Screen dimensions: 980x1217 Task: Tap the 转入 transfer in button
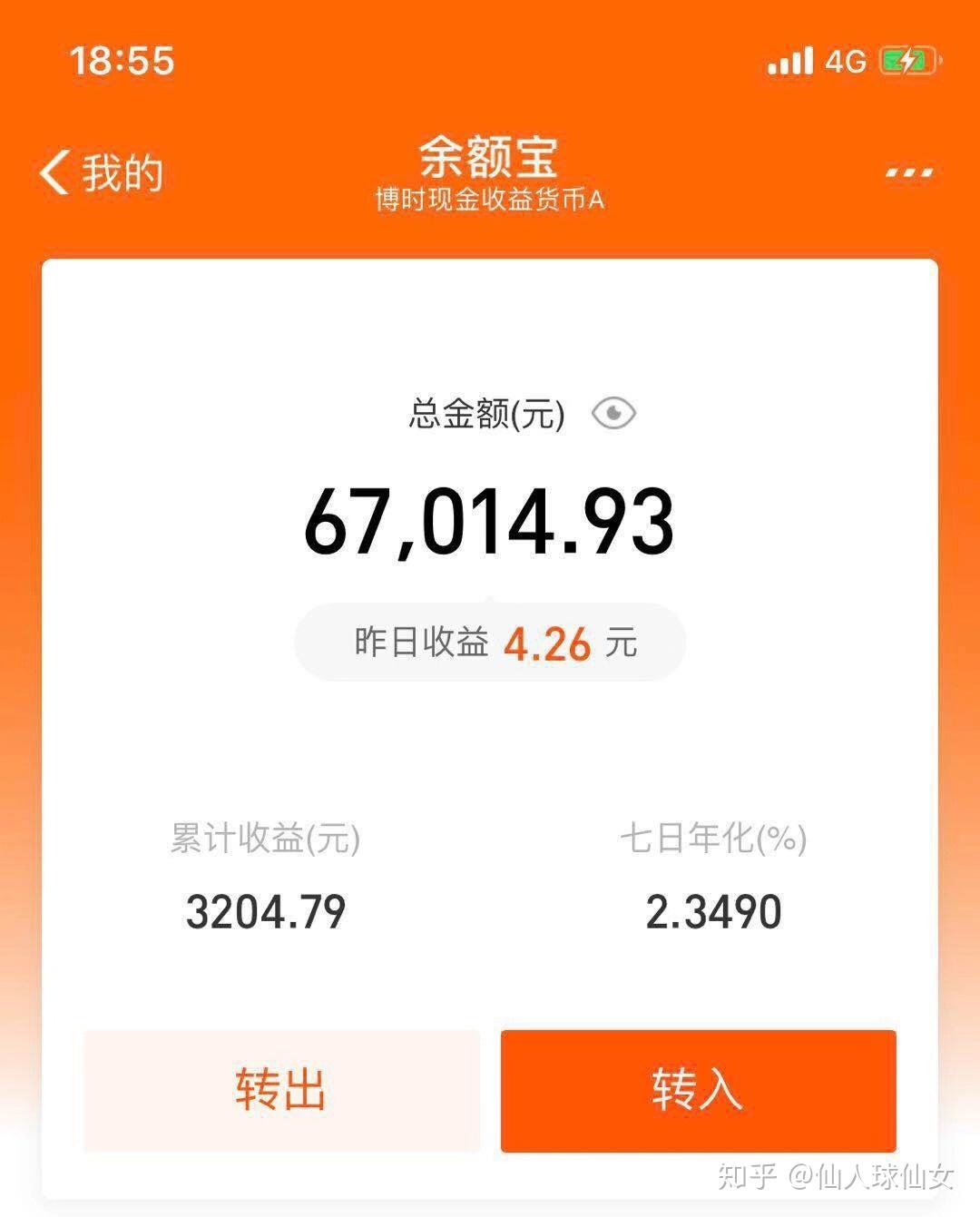[x=698, y=1090]
